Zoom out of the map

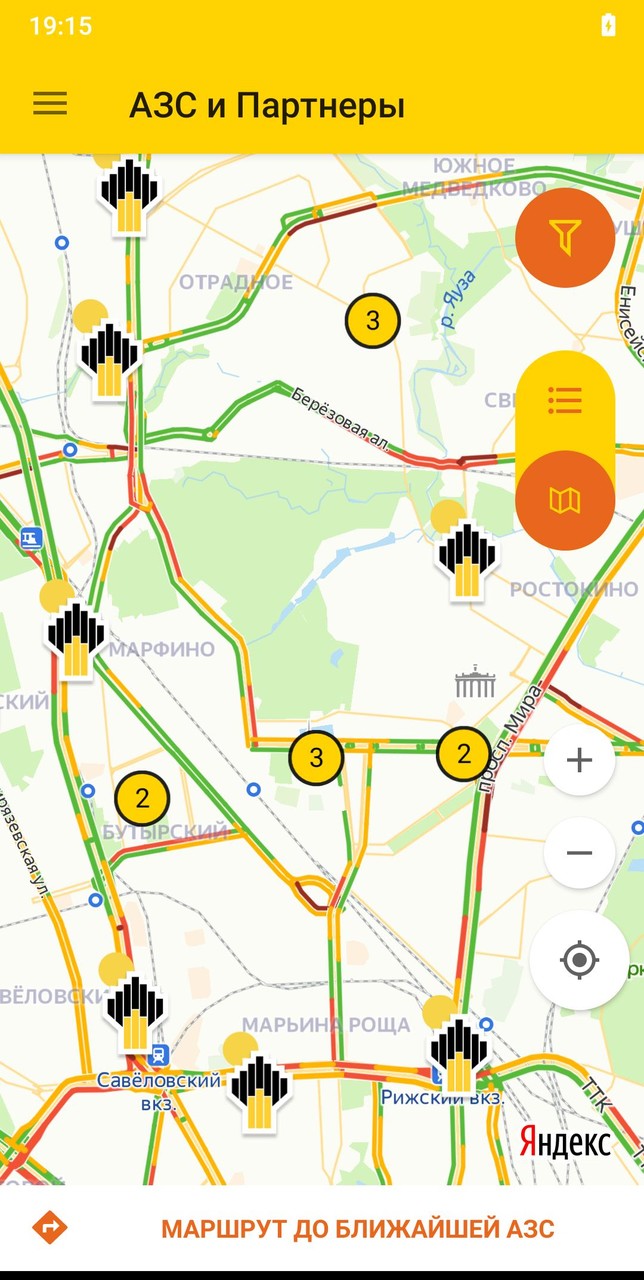(x=579, y=853)
